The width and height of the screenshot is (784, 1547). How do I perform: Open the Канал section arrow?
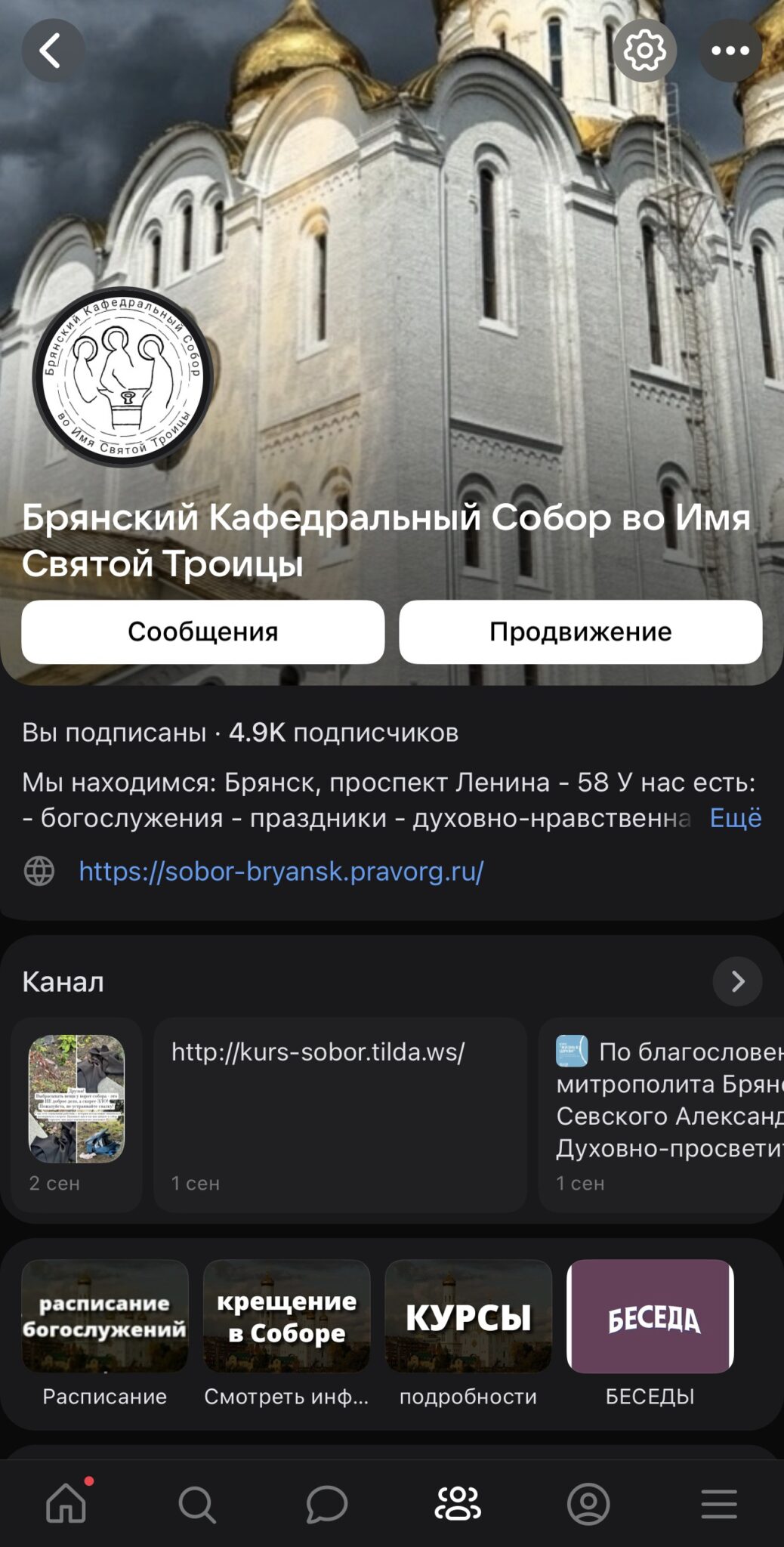click(x=737, y=981)
